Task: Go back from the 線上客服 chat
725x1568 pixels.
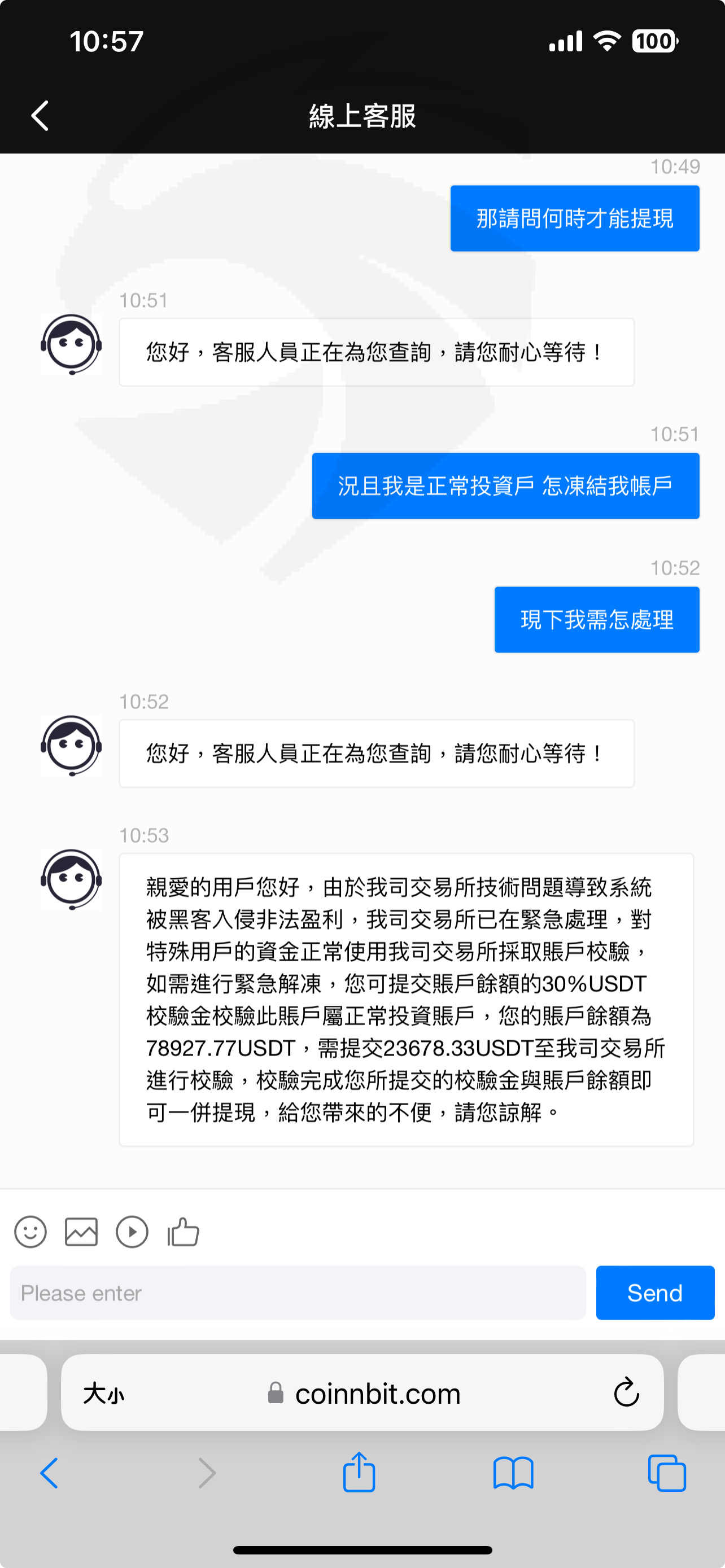Action: point(40,116)
